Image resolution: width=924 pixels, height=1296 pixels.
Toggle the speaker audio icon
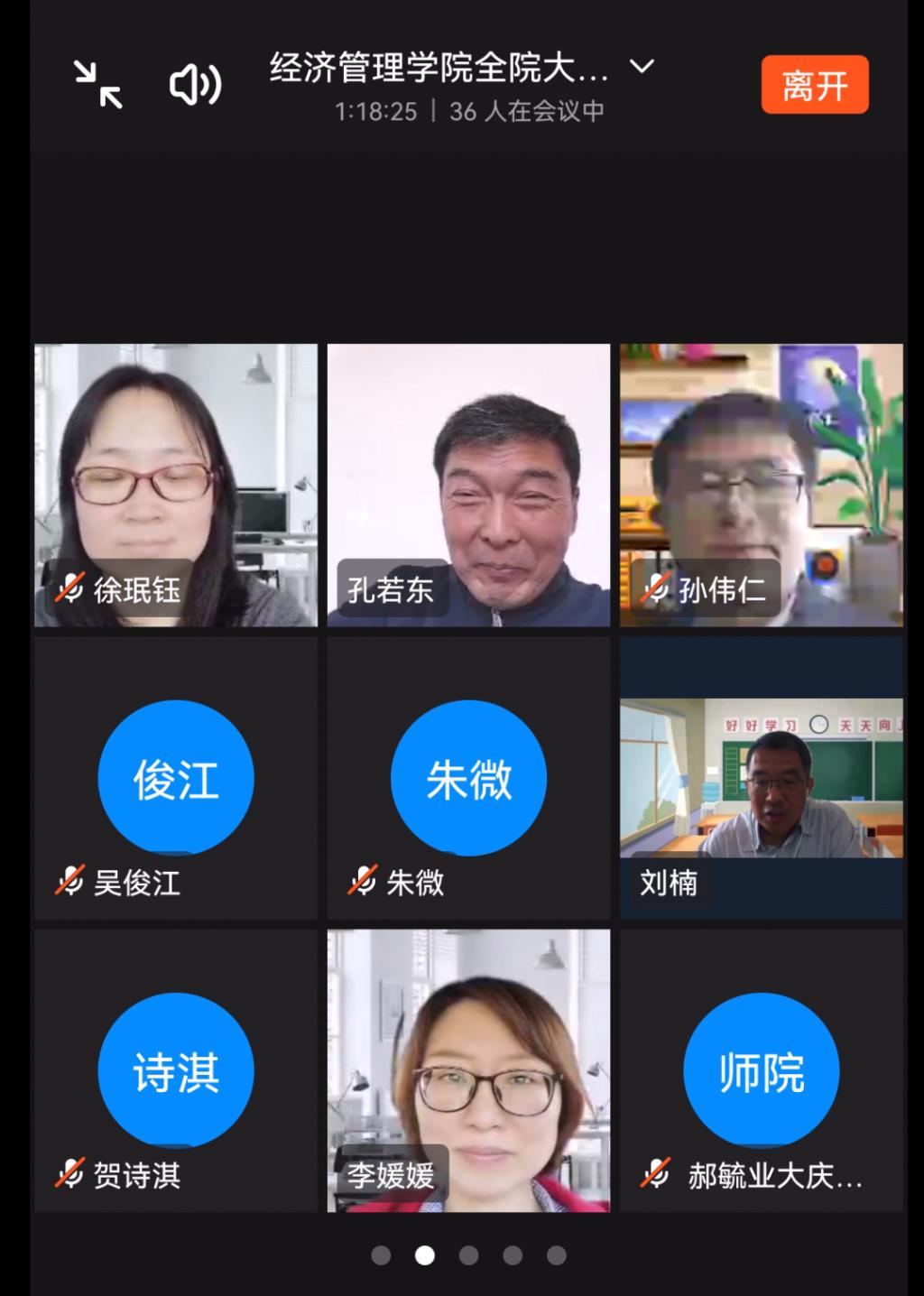click(195, 85)
